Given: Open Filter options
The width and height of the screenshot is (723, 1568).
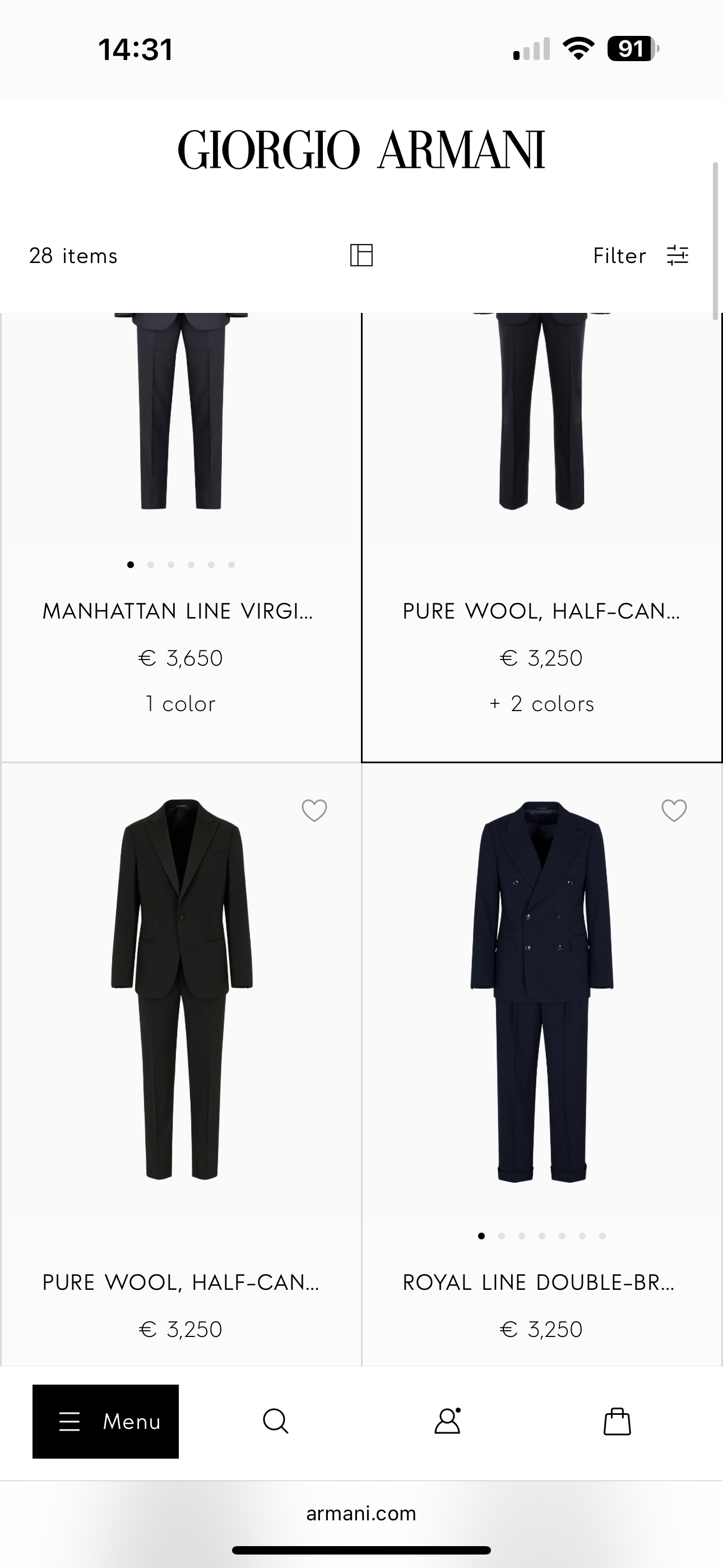Looking at the screenshot, I should [619, 256].
